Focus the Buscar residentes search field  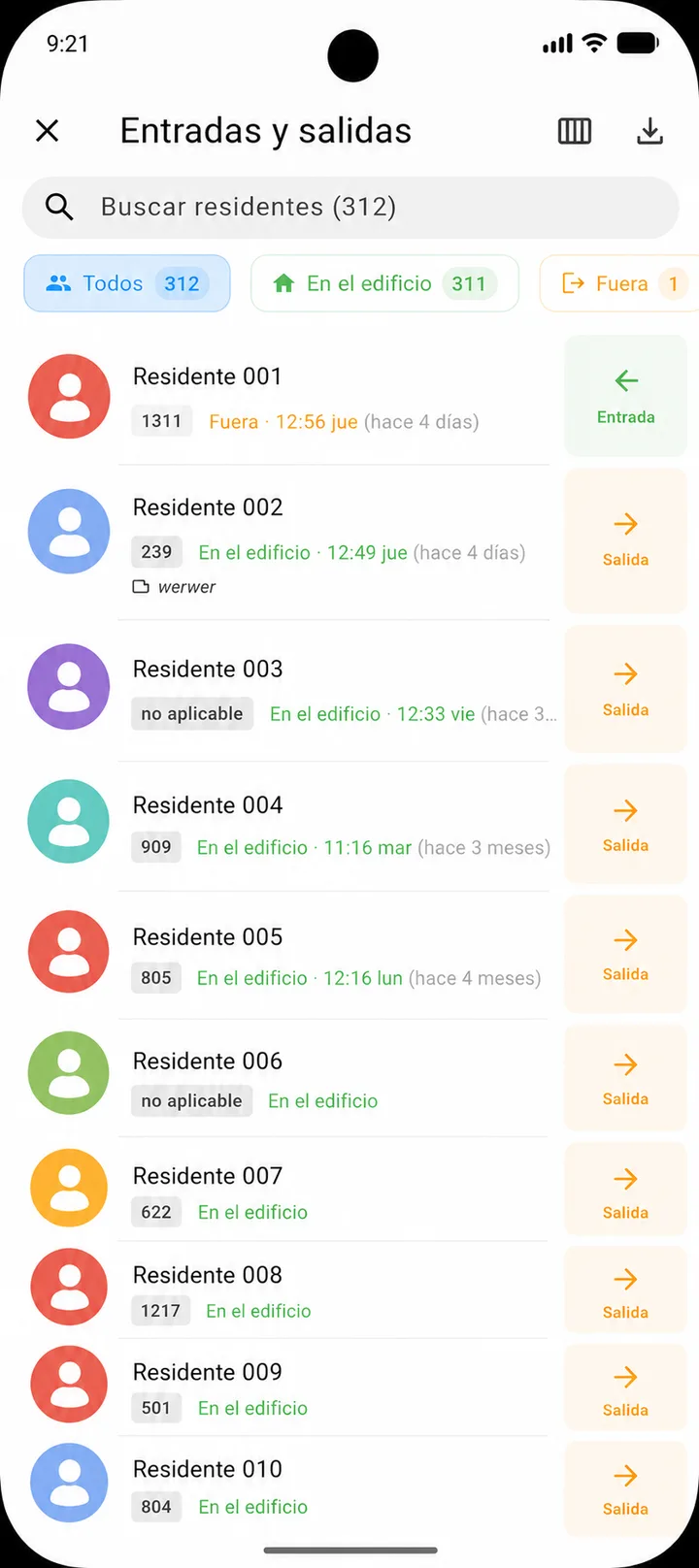[x=350, y=207]
